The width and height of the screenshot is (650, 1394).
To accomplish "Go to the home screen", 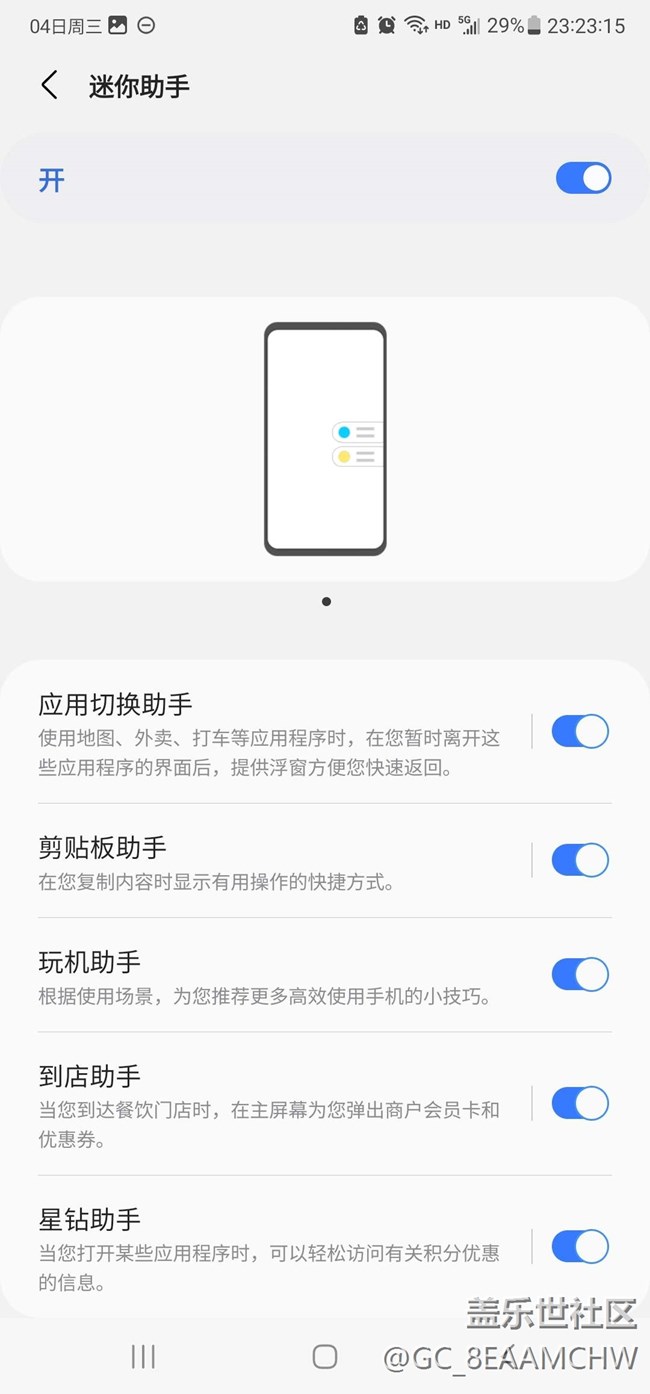I will tap(325, 1357).
